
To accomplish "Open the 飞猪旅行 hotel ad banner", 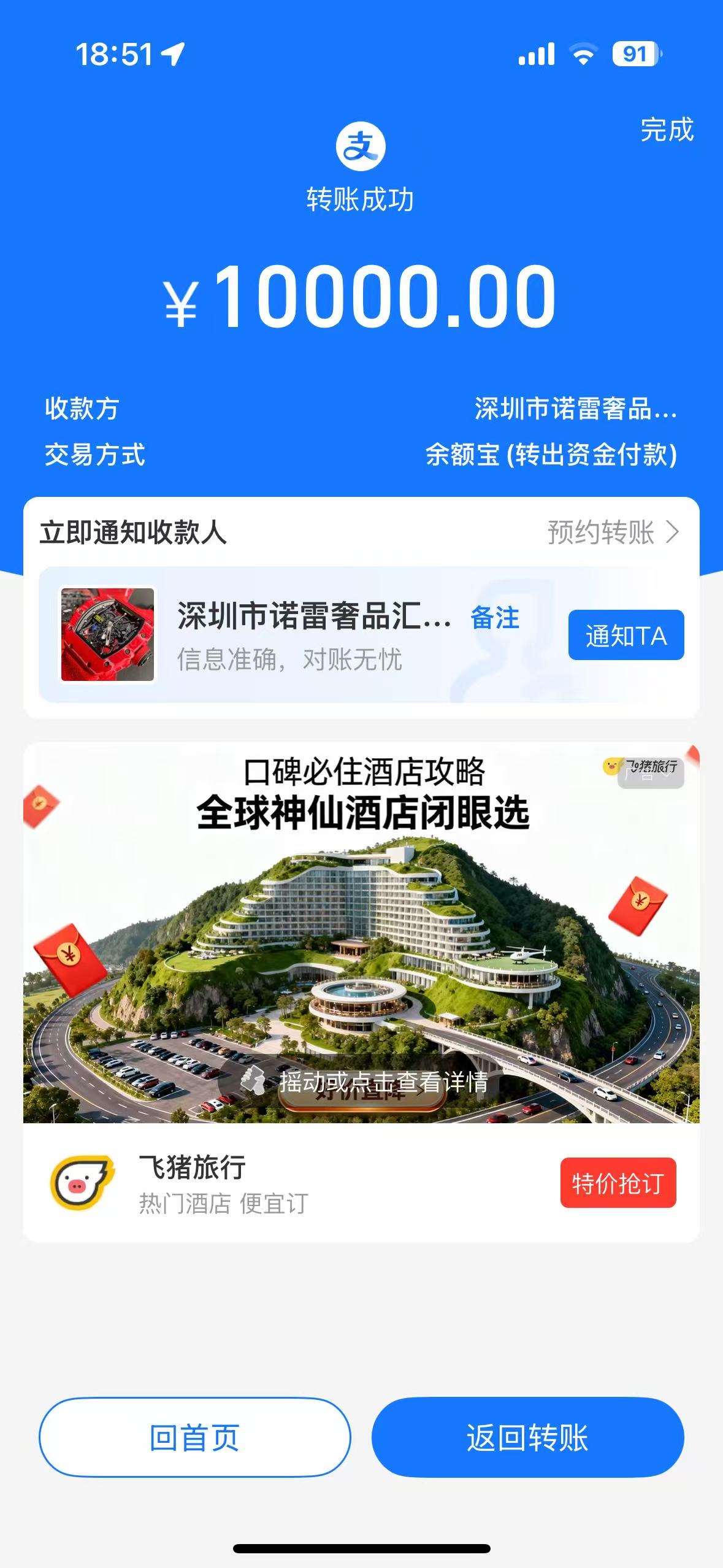I will point(361,957).
